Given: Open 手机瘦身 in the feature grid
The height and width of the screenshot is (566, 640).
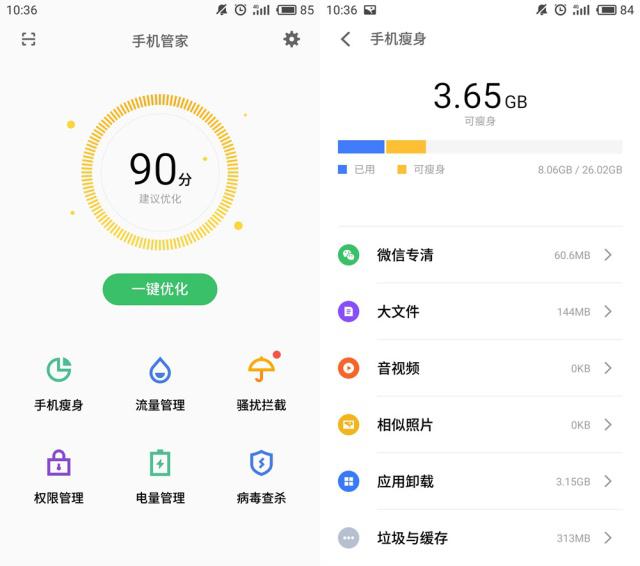Looking at the screenshot, I should (x=59, y=382).
